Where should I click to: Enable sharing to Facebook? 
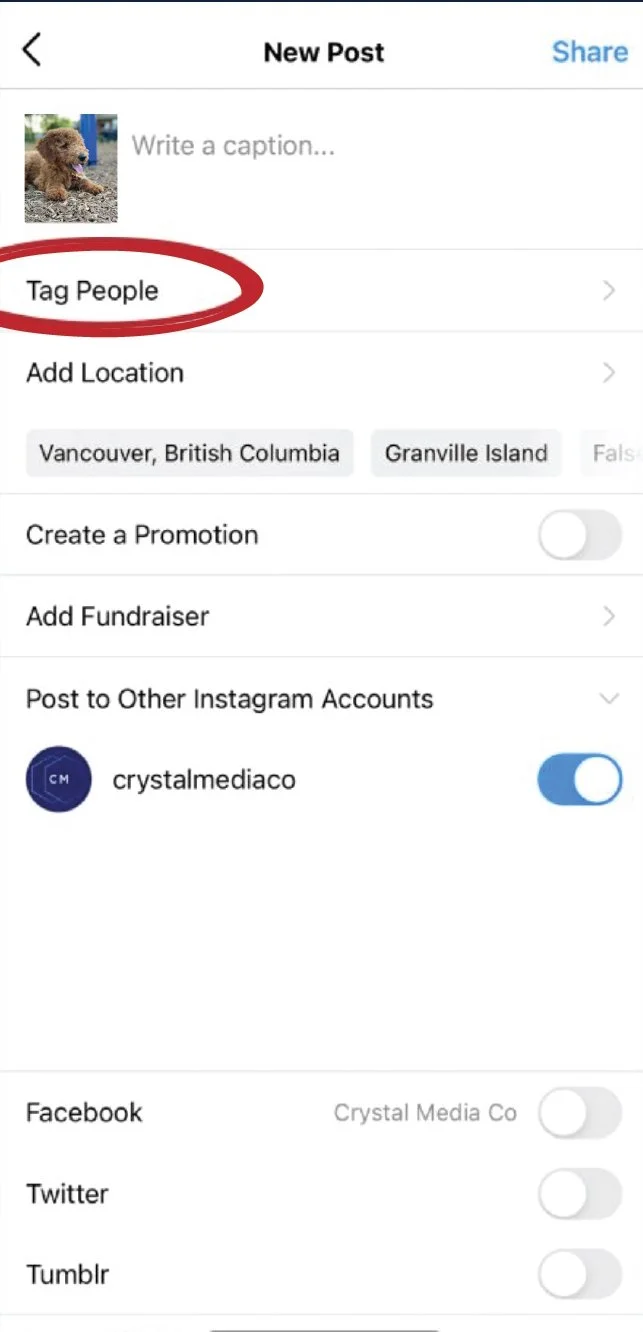coord(580,1113)
